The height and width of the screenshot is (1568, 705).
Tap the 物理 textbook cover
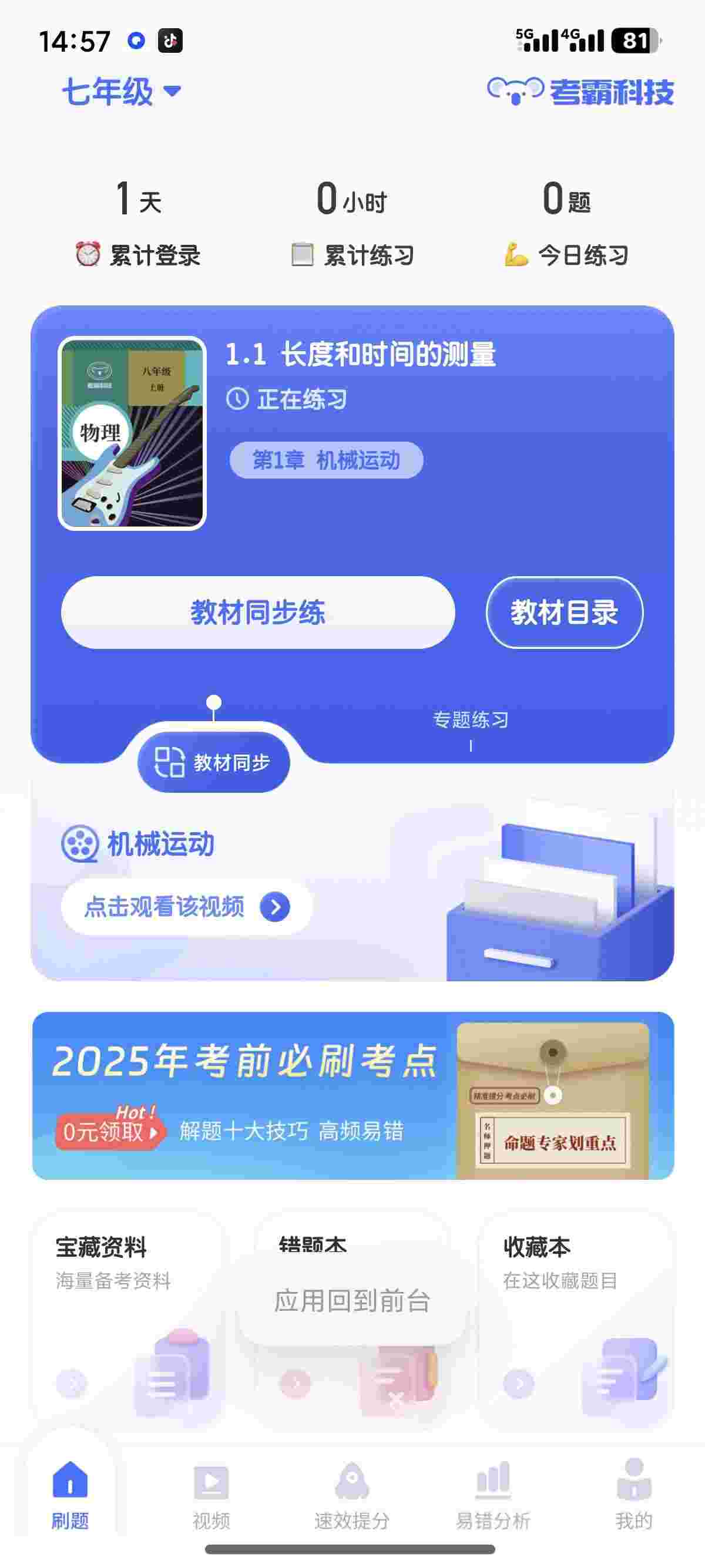tap(132, 433)
